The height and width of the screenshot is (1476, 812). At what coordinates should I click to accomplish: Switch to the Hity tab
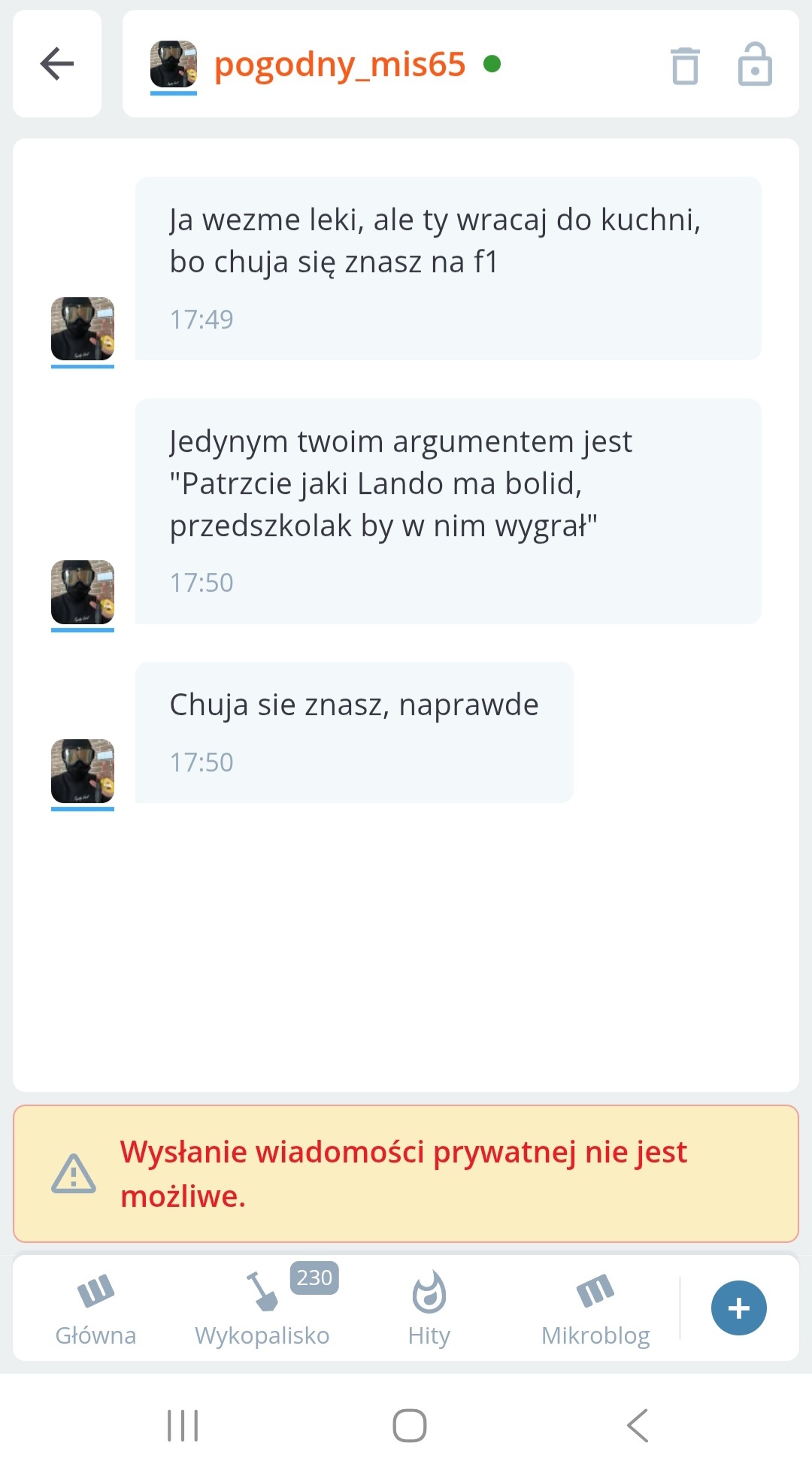pos(429,1310)
